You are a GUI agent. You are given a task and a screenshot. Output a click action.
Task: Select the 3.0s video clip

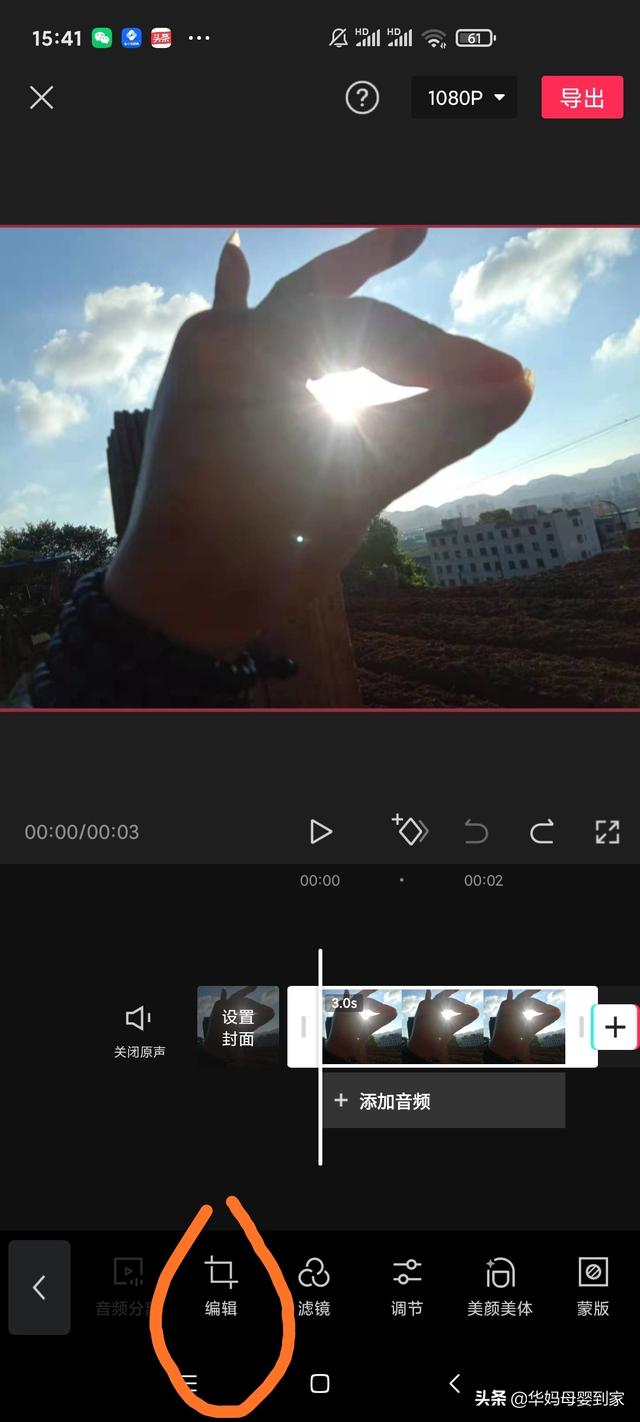point(442,1027)
